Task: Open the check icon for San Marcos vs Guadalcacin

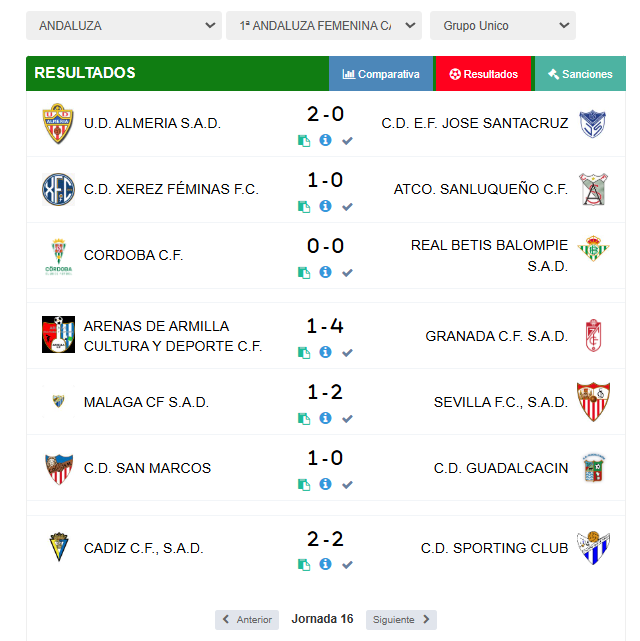Action: pos(347,485)
